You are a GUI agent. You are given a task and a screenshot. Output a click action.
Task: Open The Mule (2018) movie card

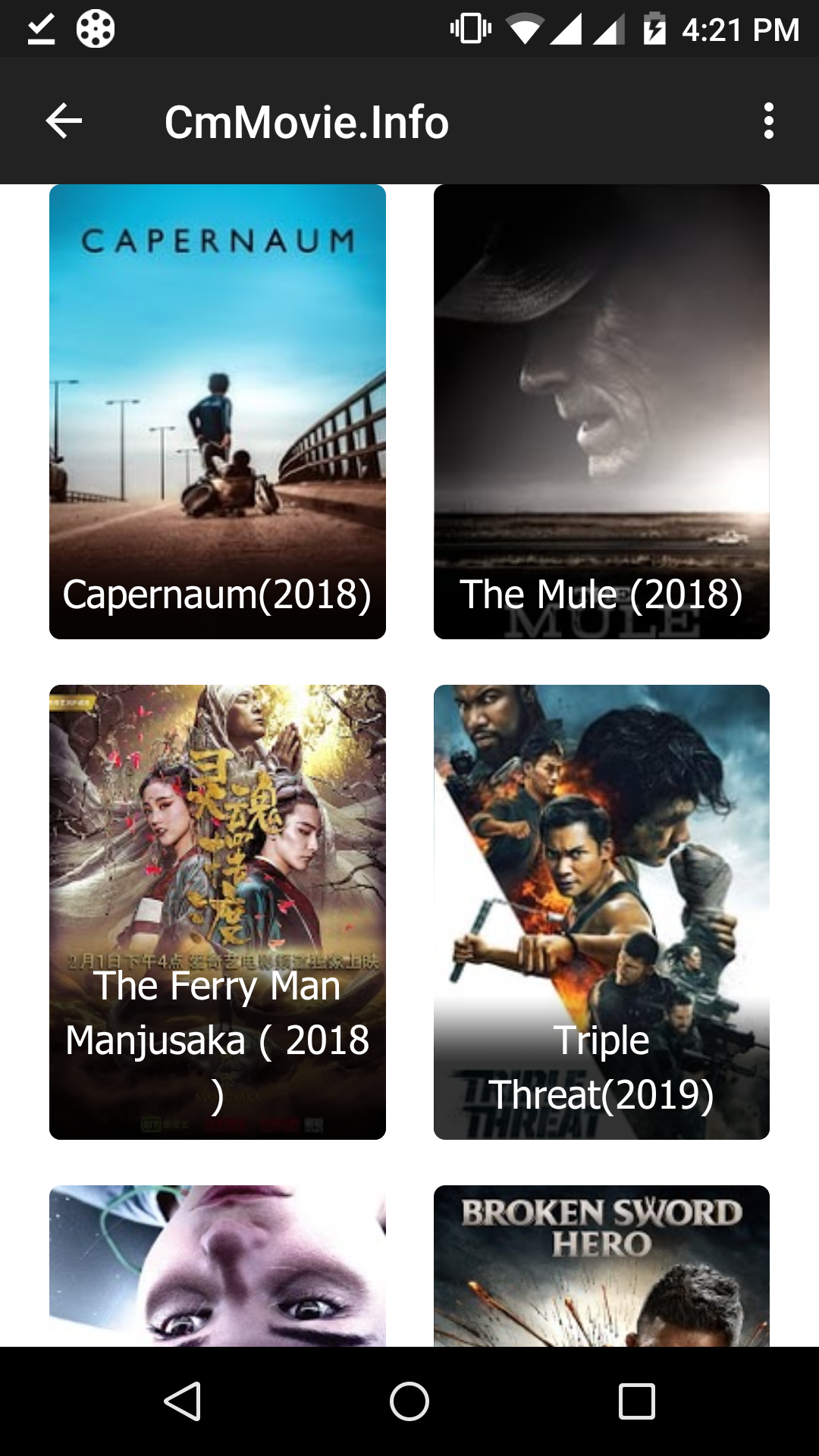click(601, 412)
